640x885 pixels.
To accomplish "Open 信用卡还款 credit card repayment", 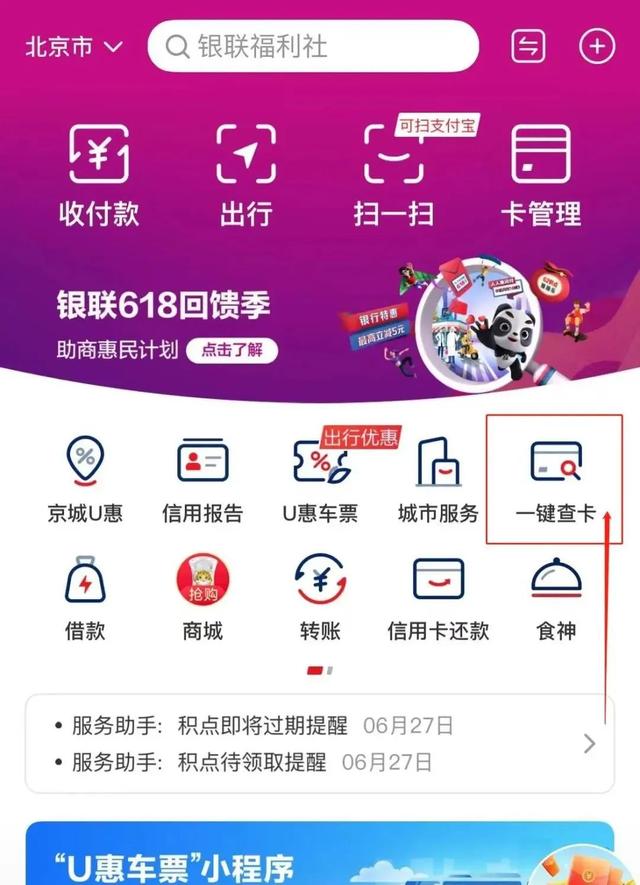I will 438,597.
